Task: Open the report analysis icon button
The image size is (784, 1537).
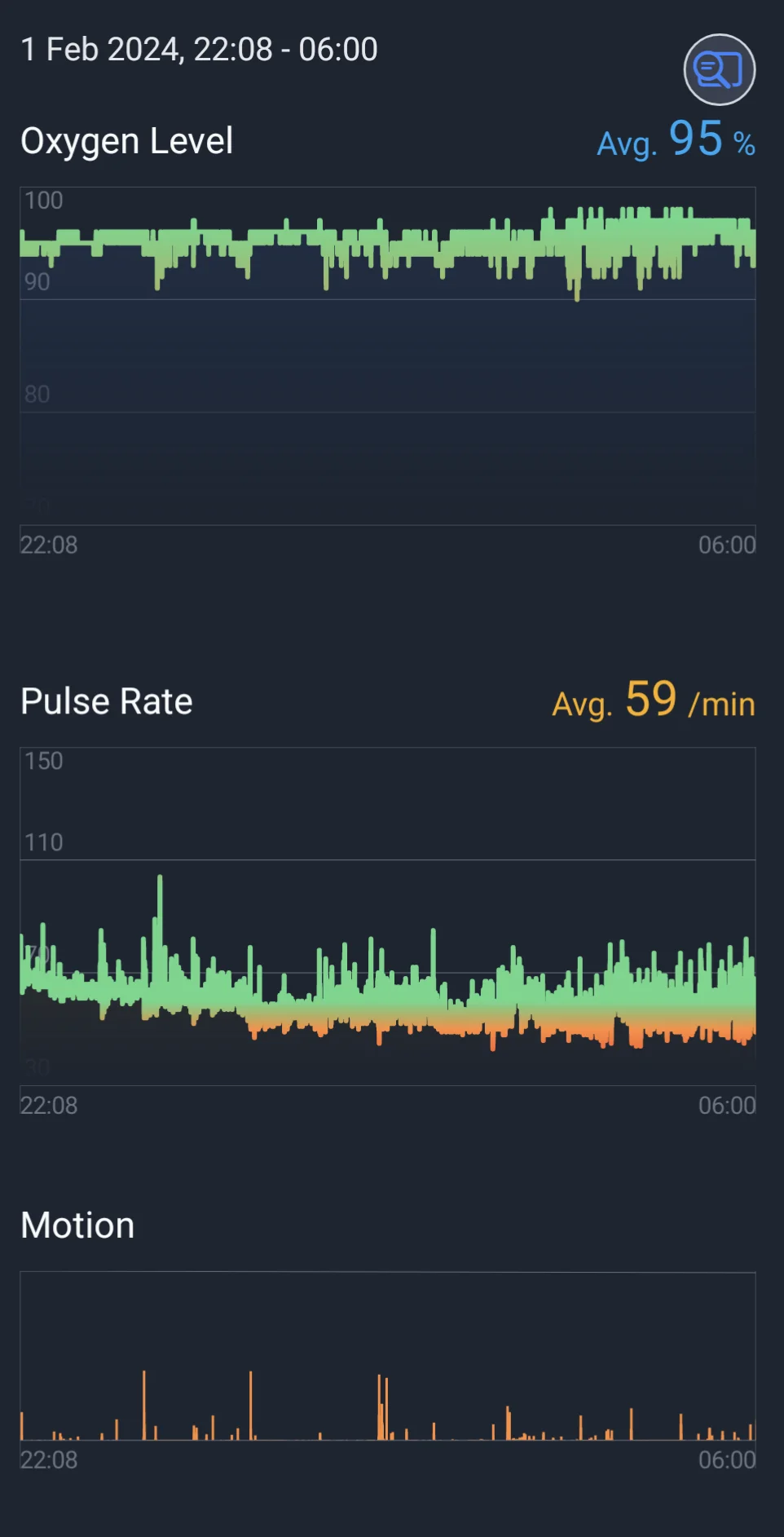Action: pos(719,69)
